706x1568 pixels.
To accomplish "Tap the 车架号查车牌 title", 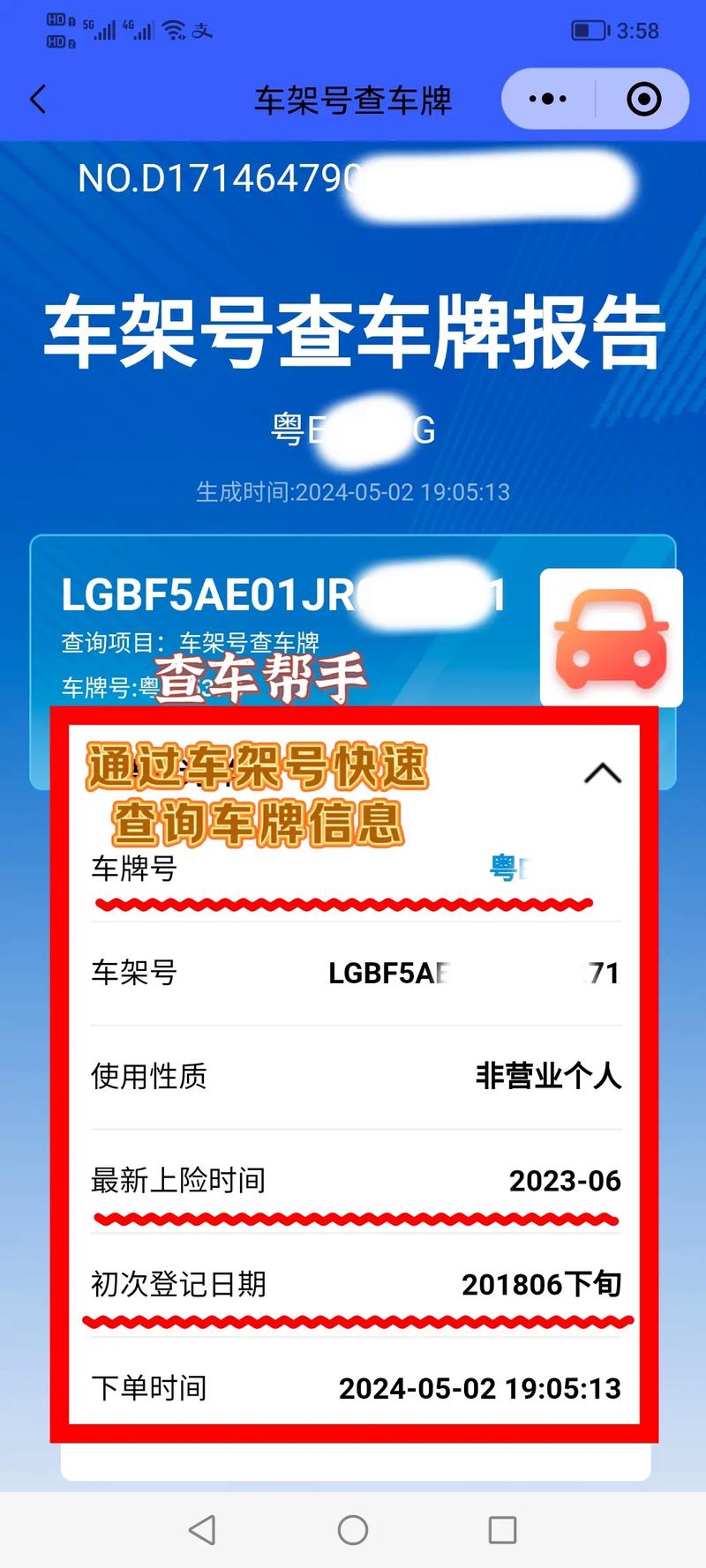I will point(353,100).
